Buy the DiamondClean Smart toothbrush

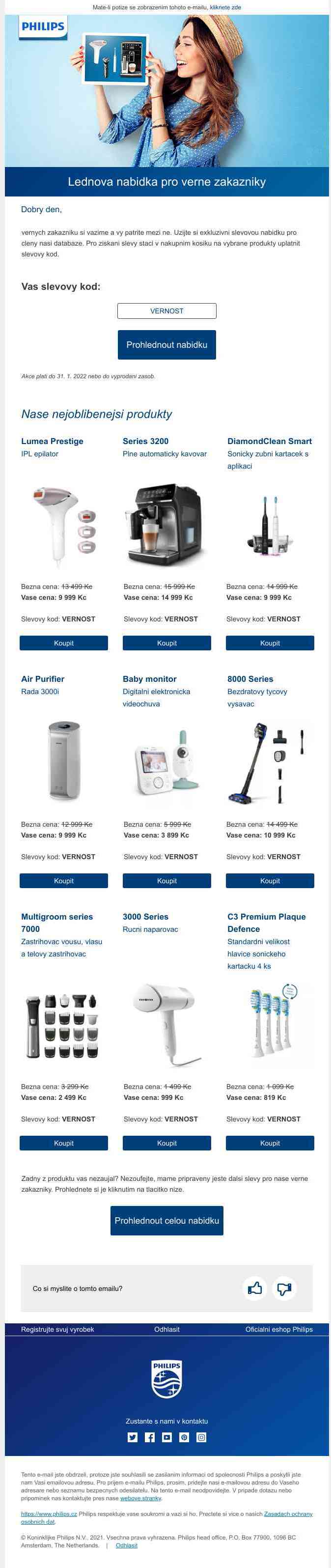tap(270, 643)
